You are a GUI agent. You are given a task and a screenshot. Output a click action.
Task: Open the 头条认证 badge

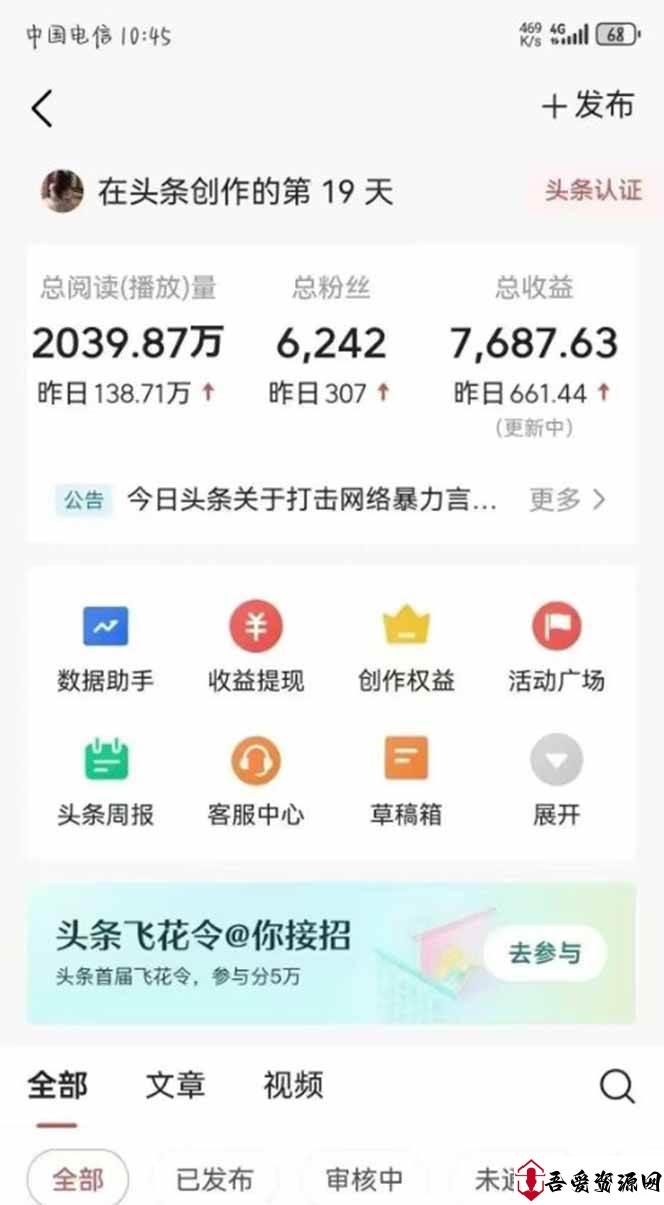[x=592, y=189]
